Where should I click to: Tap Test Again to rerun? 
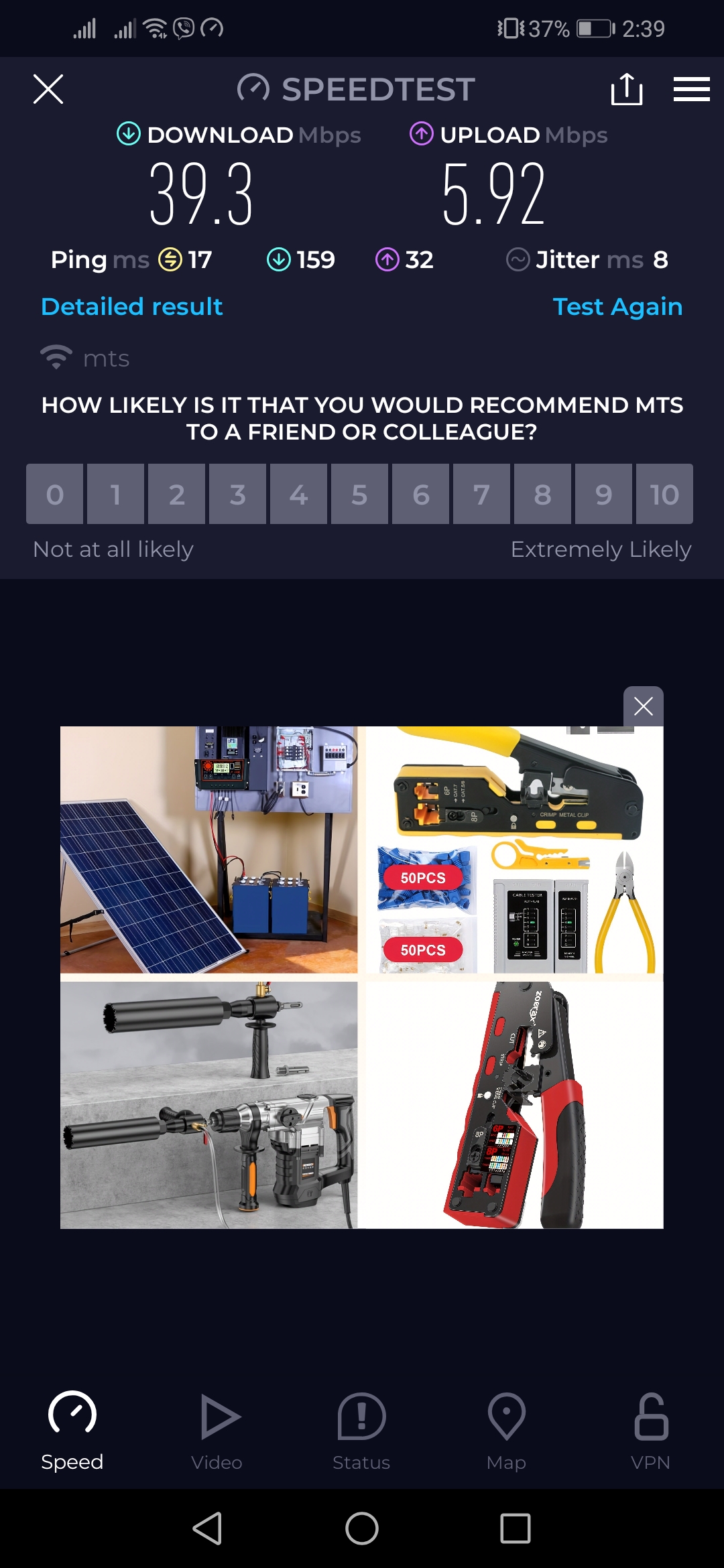[617, 307]
